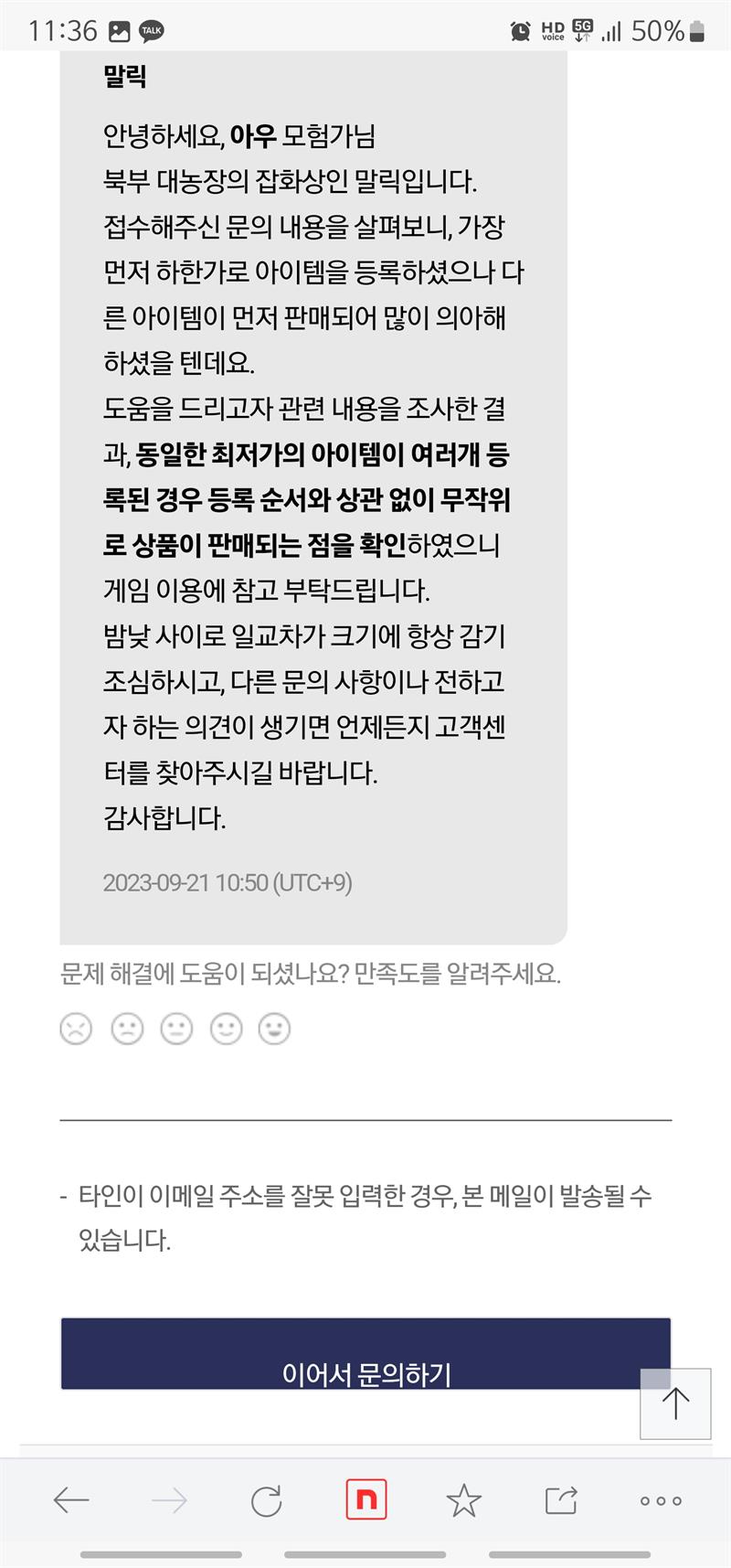The height and width of the screenshot is (1568, 731).
Task: Select the slightly dissatisfied face rating
Action: (x=127, y=1029)
